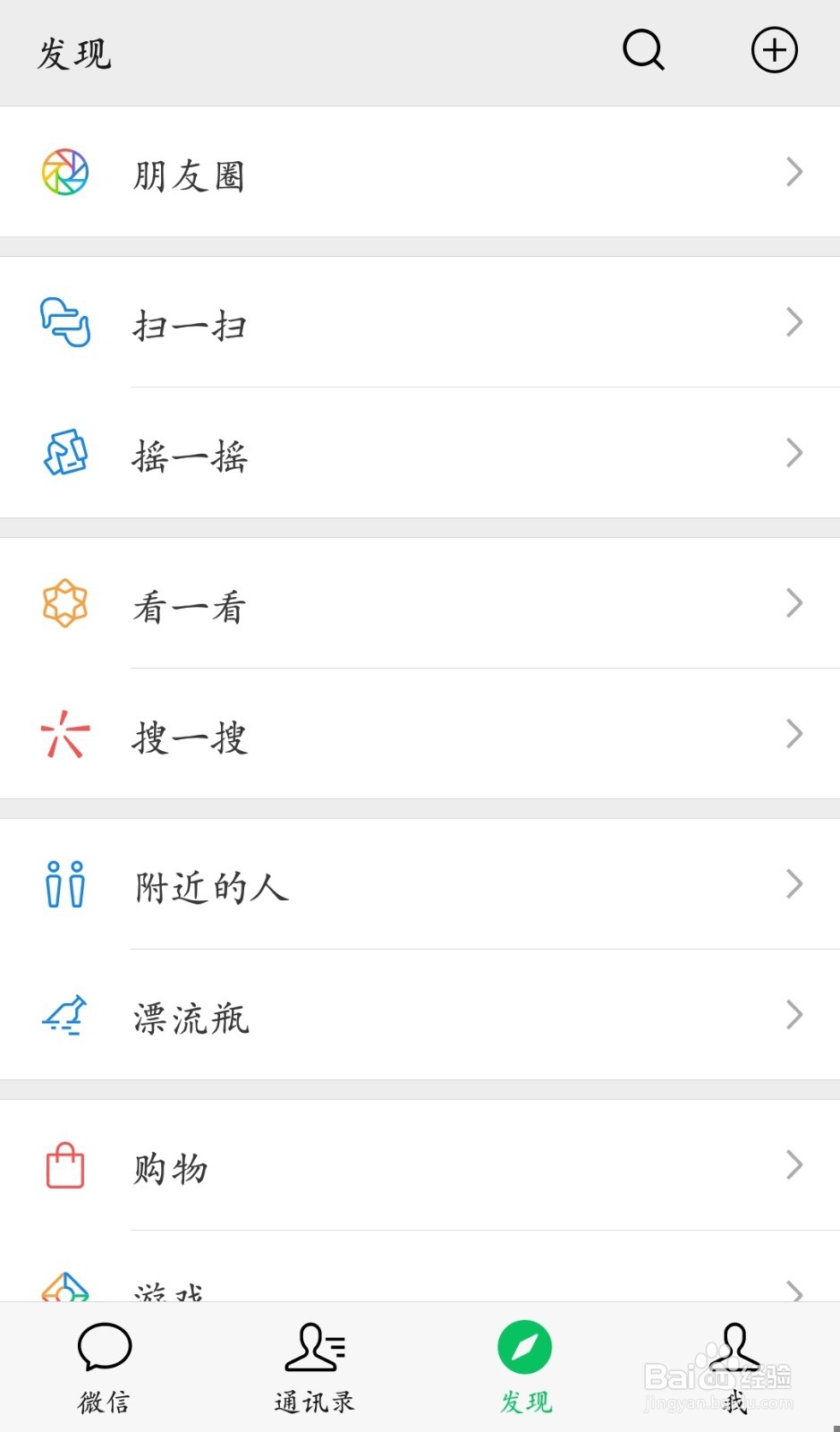Open 朋友圈 Moments
The height and width of the screenshot is (1432, 840).
click(x=420, y=172)
